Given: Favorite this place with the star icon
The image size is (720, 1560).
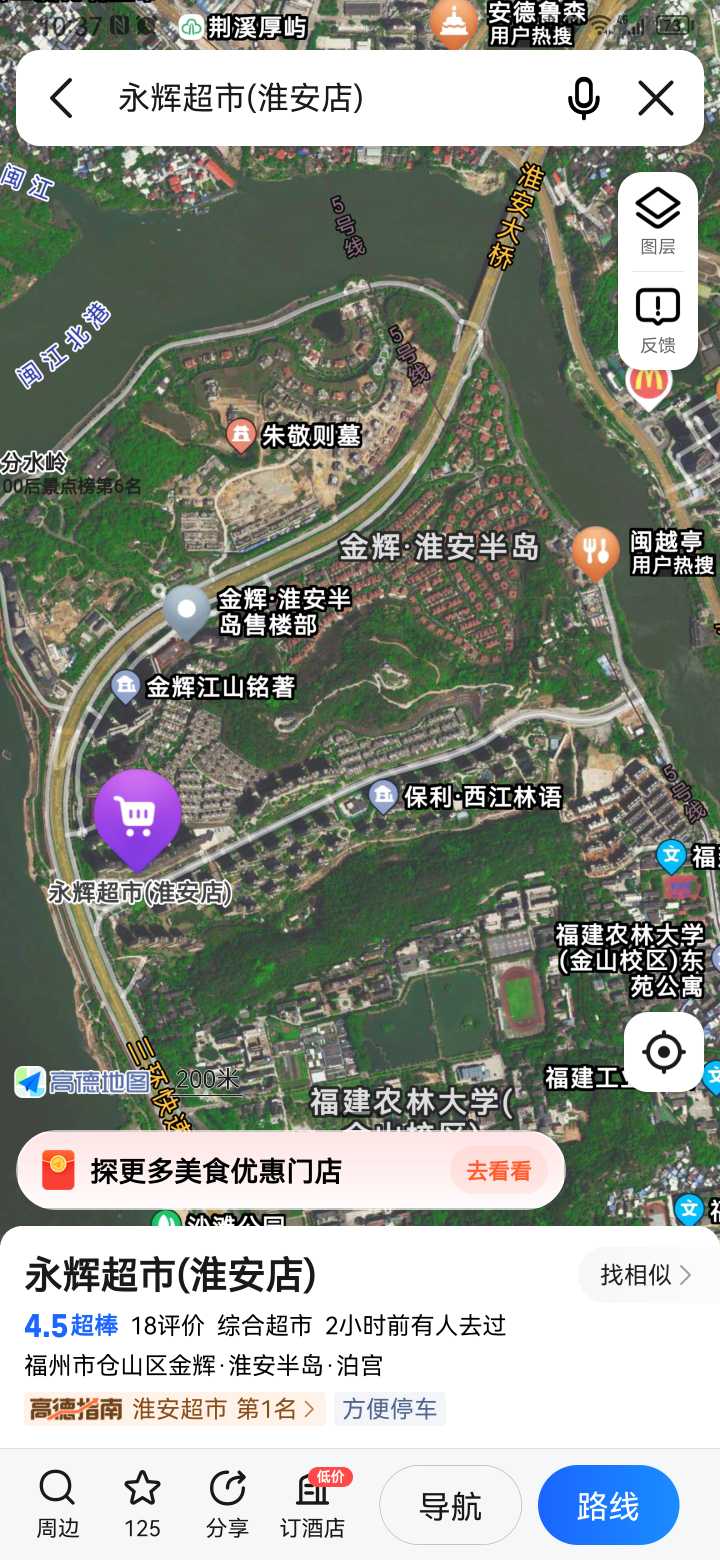Looking at the screenshot, I should coord(142,1504).
